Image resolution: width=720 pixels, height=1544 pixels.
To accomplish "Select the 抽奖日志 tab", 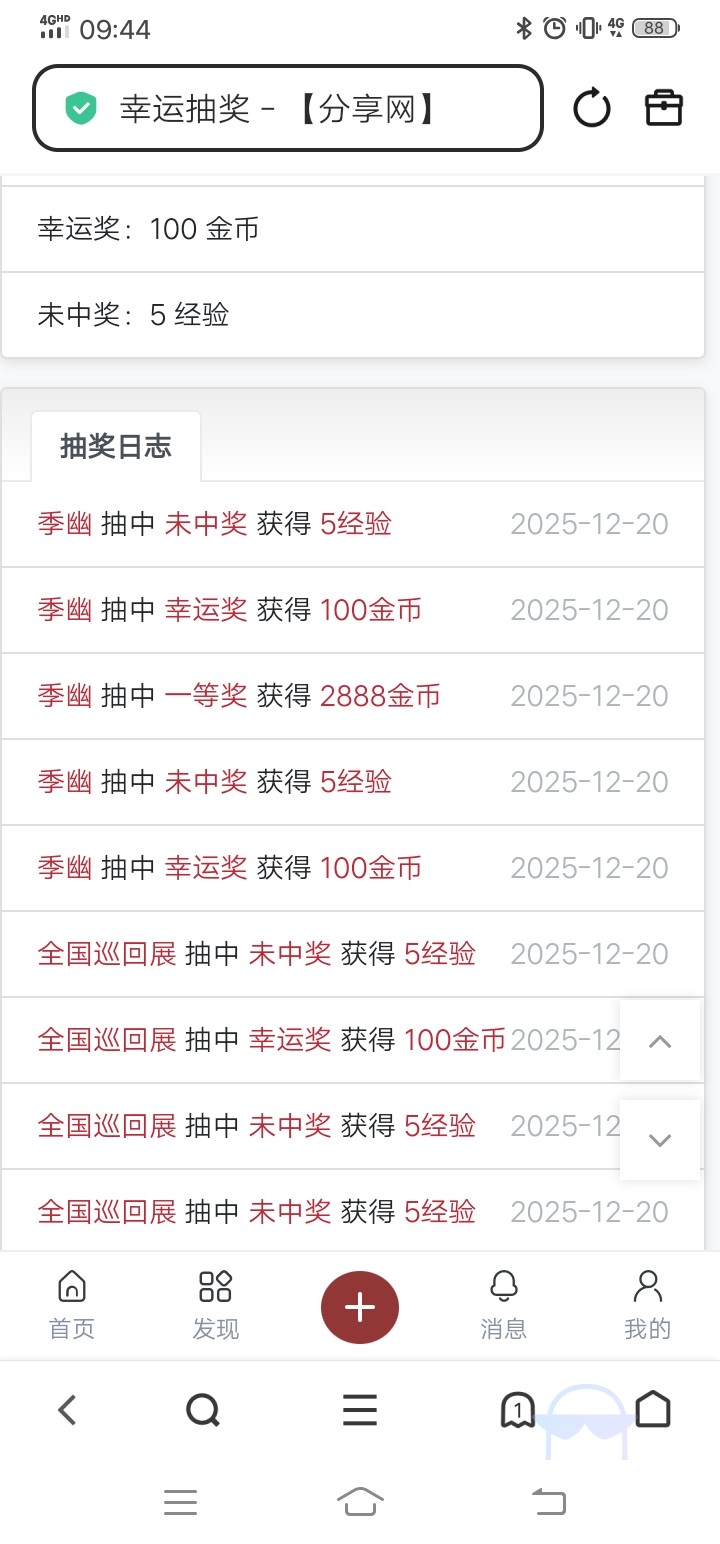I will pyautogui.click(x=116, y=446).
